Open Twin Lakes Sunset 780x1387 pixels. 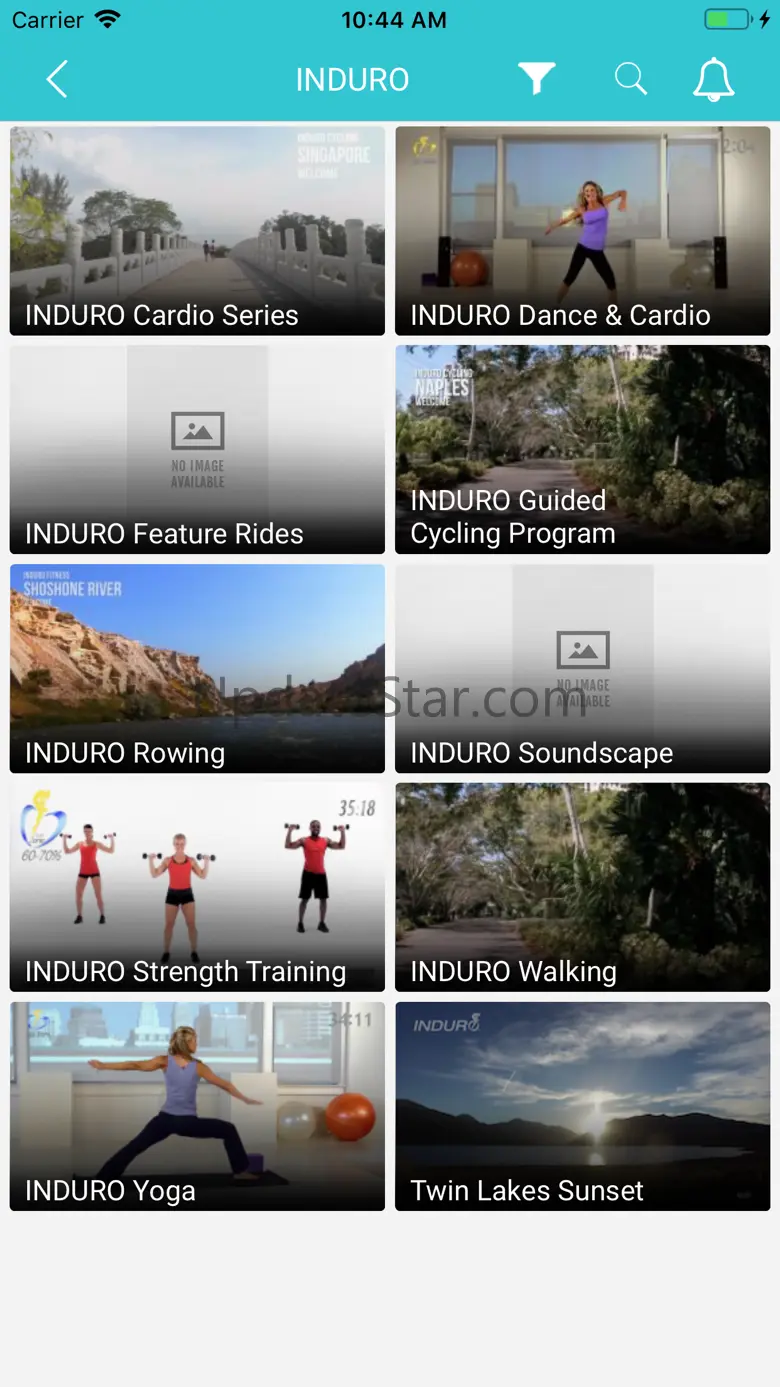pos(583,1107)
